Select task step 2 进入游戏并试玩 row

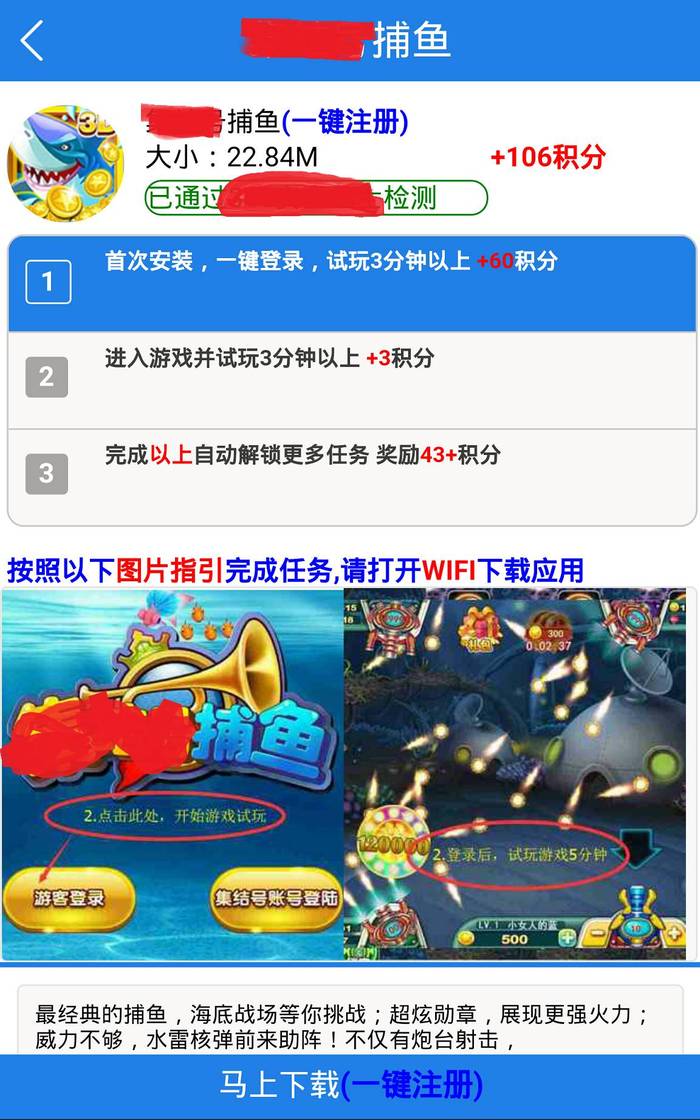[350, 379]
